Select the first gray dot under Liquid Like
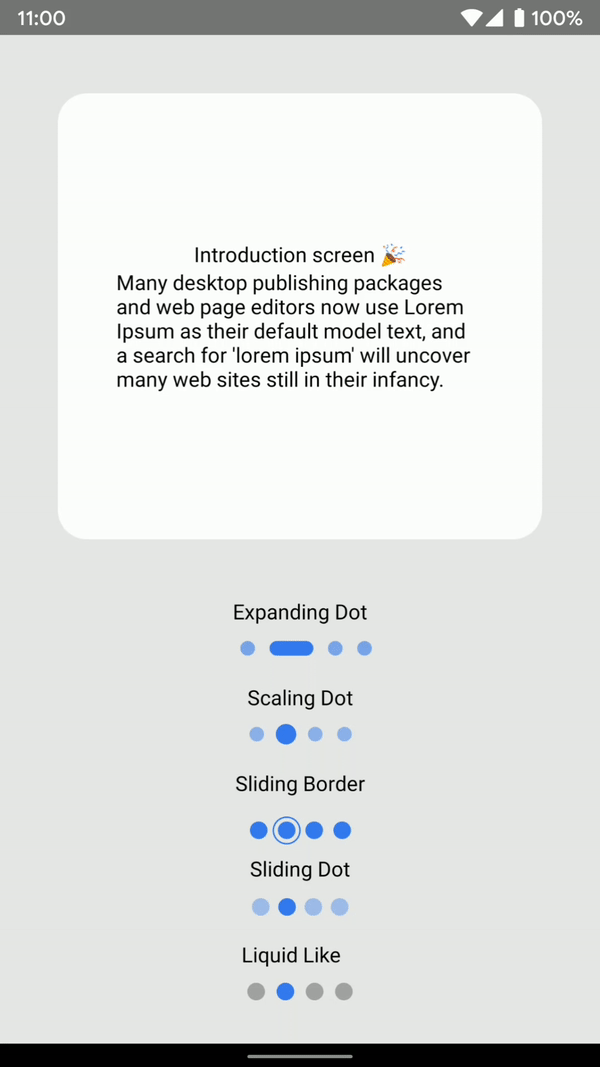600x1067 pixels. point(256,991)
